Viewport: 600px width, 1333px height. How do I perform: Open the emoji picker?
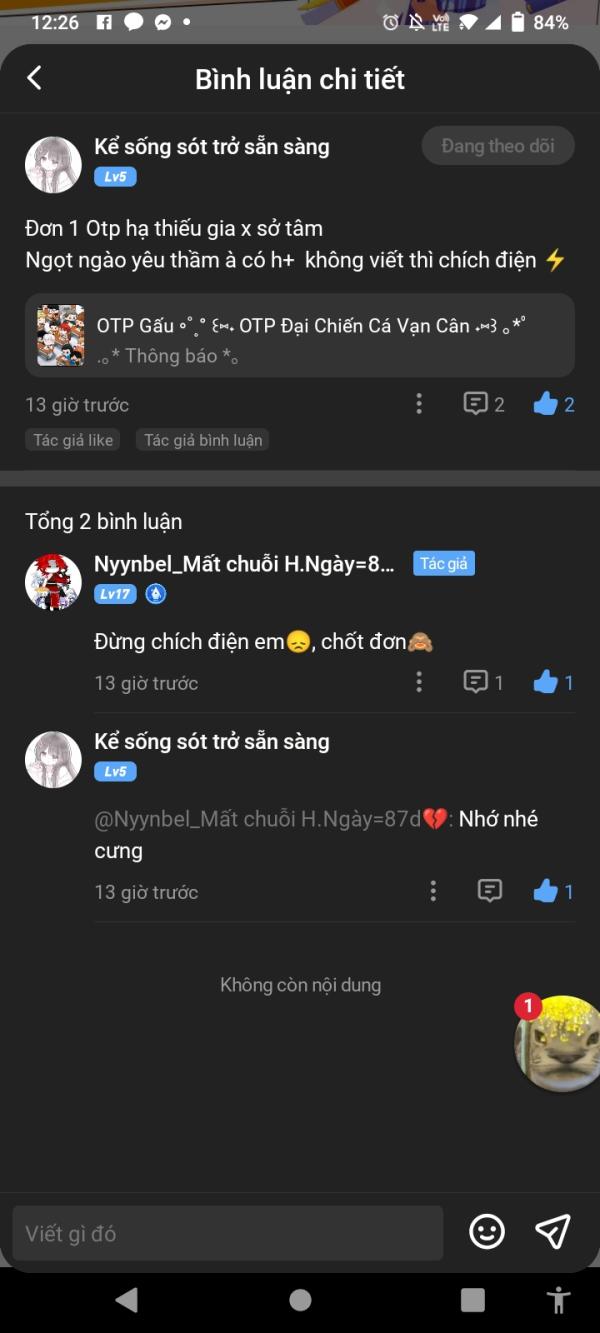[487, 1232]
